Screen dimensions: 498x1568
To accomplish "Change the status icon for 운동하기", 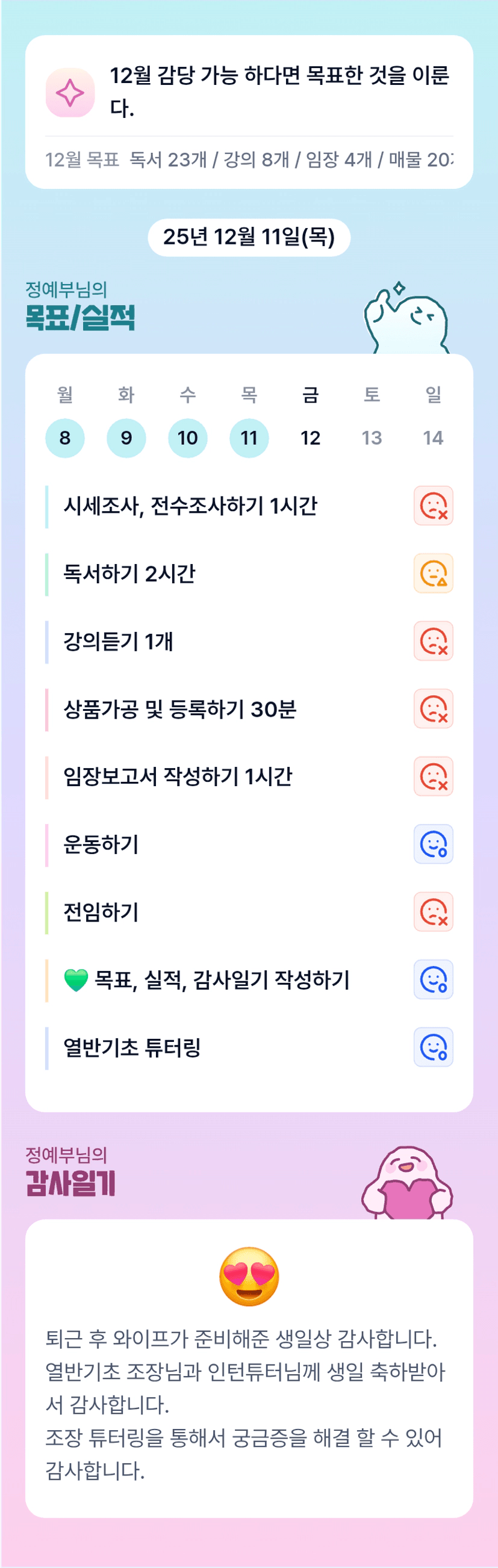I will tap(433, 844).
